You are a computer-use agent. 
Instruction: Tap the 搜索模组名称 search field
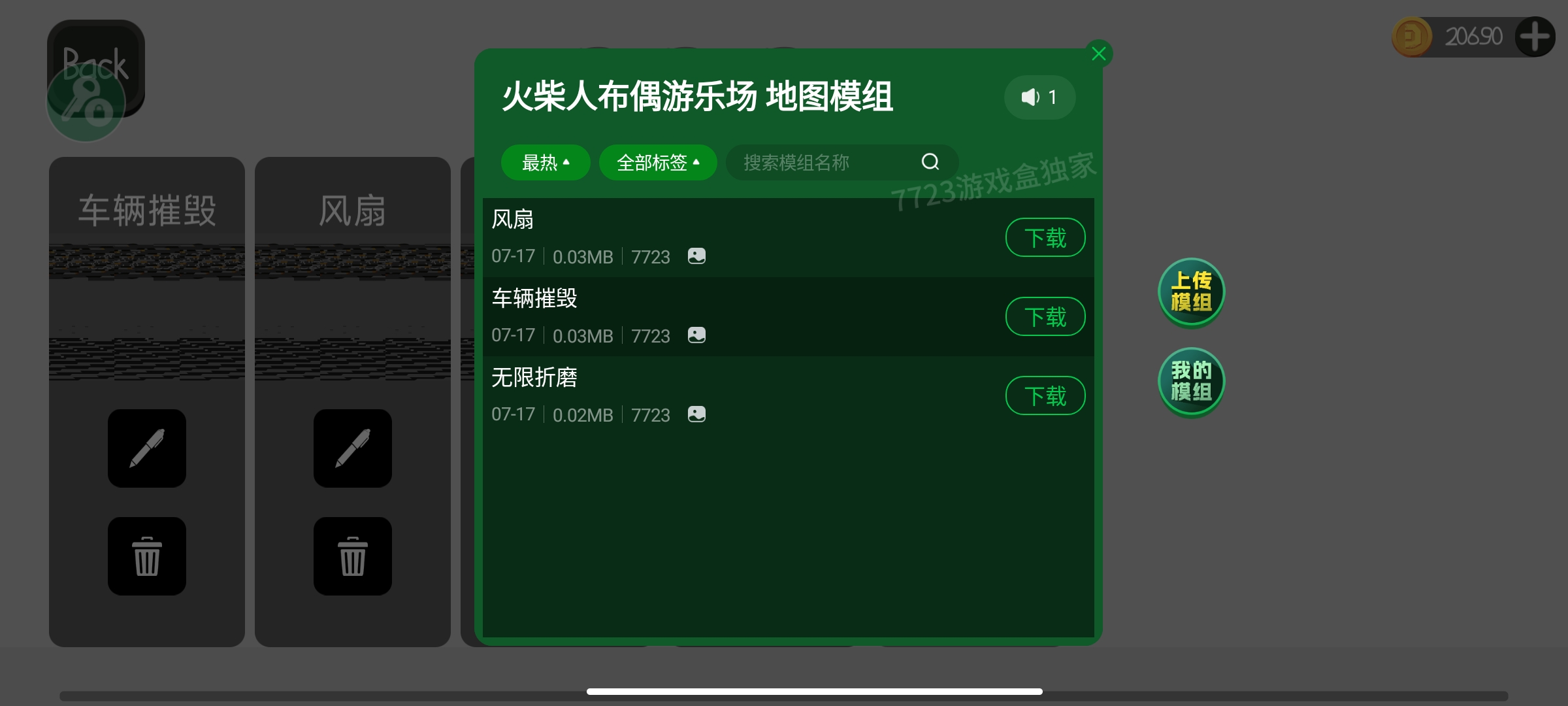pyautogui.click(x=823, y=163)
